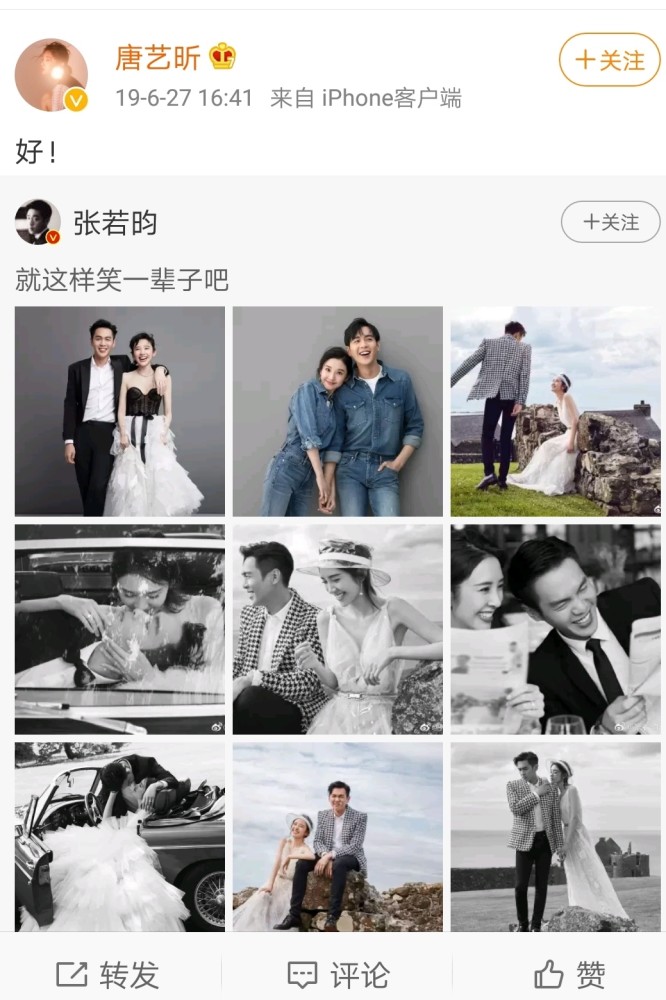Follow 张若昀 with the 关注 button
Screen dimensions: 666x1000
(610, 222)
